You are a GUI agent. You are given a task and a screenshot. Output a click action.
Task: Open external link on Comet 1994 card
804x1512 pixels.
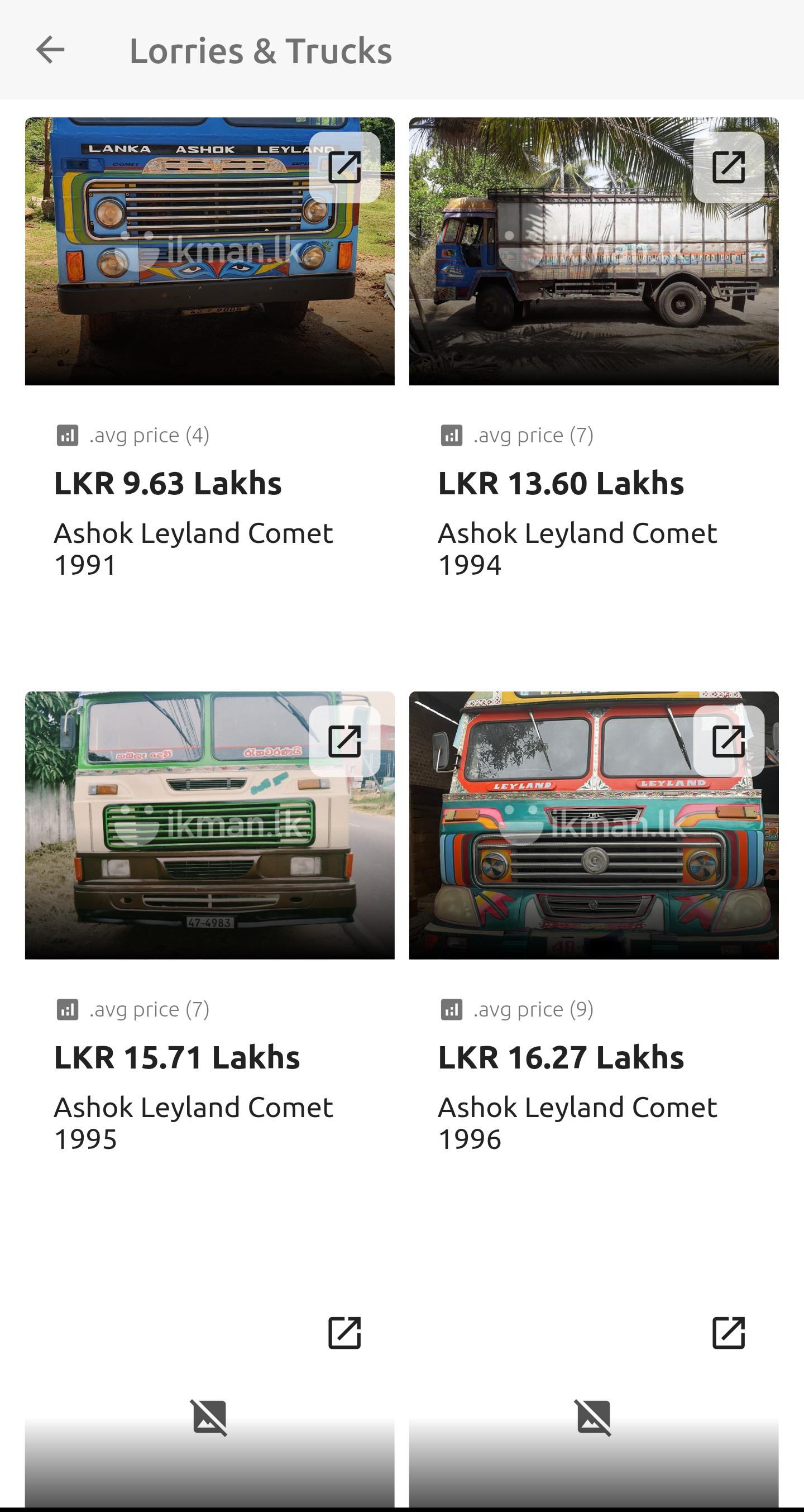point(728,167)
